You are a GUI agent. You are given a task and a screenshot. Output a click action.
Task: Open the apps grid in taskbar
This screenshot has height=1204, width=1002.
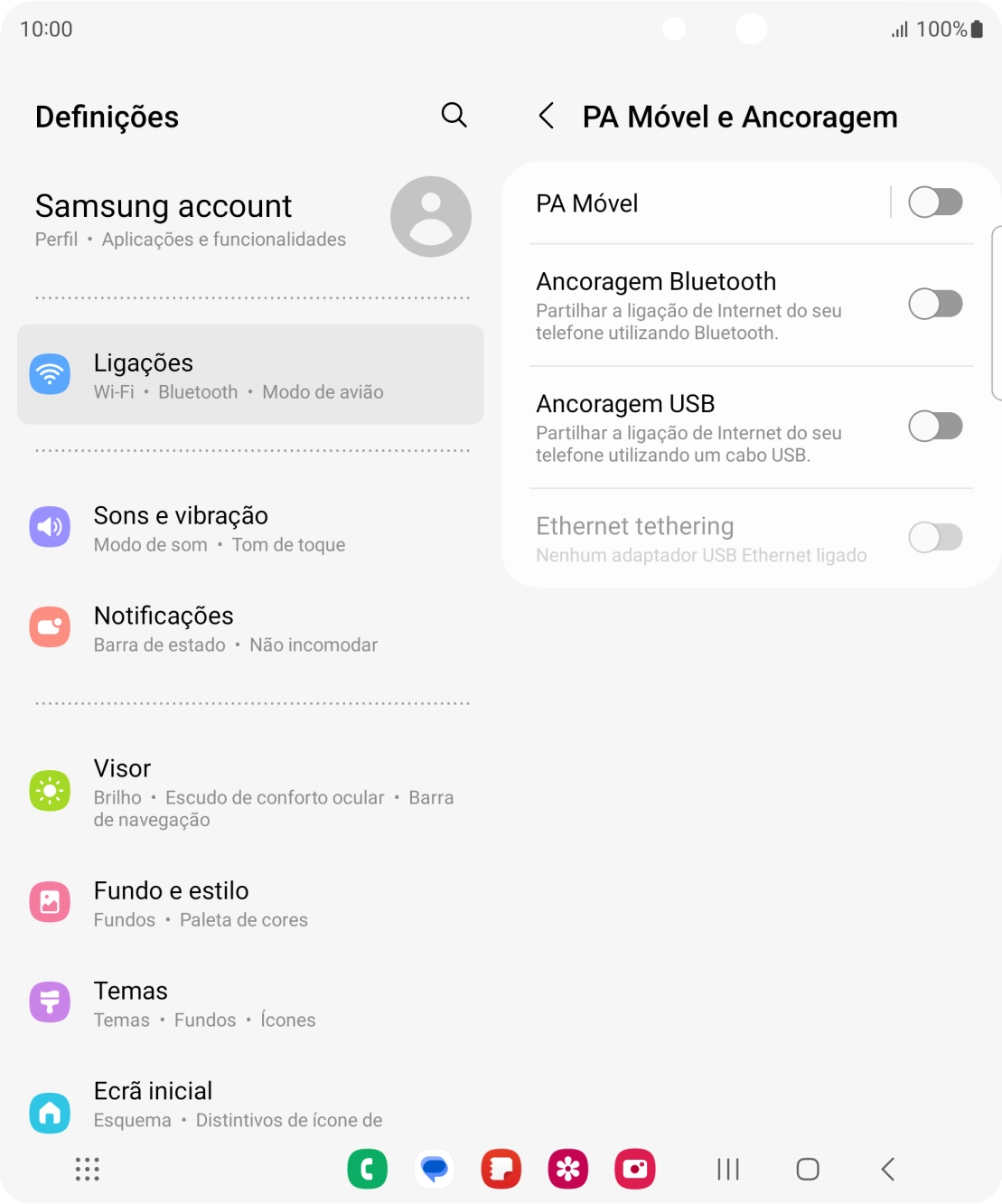pyautogui.click(x=87, y=1170)
